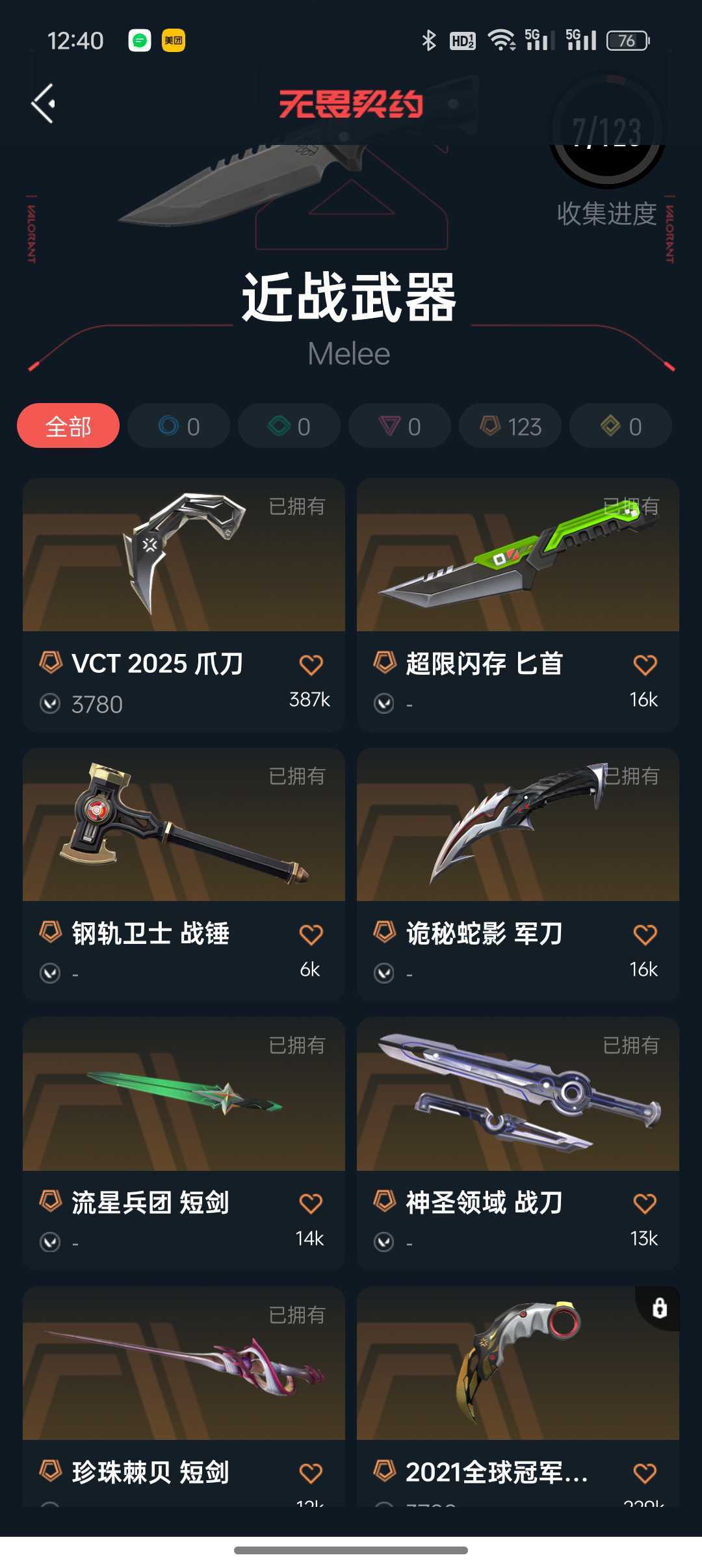This screenshot has height=1568, width=702.
Task: Open the 珍珠棘贝 短剑 card
Action: point(184,1365)
